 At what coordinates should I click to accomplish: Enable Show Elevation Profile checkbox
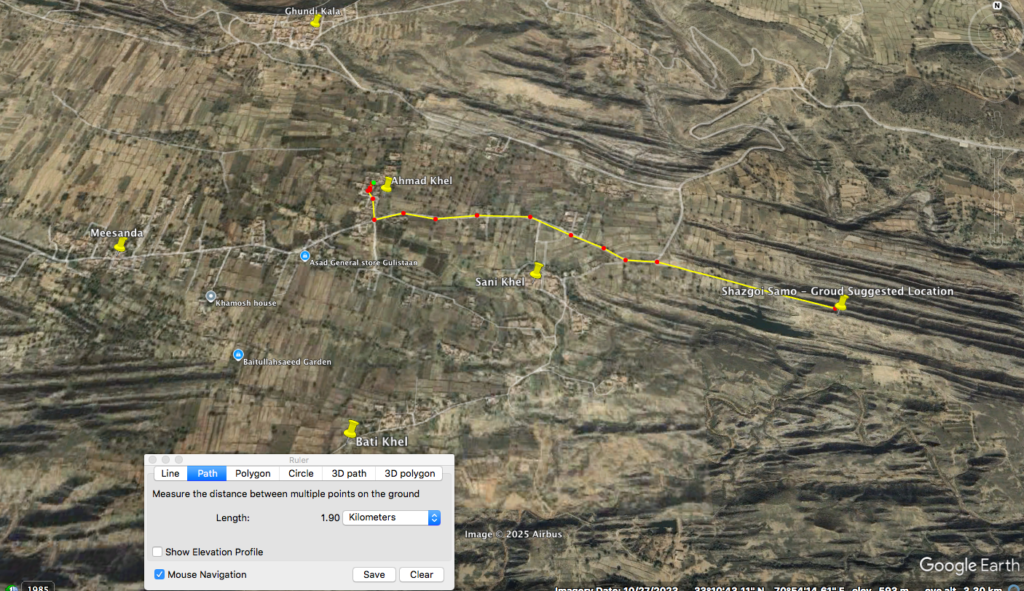[x=158, y=552]
